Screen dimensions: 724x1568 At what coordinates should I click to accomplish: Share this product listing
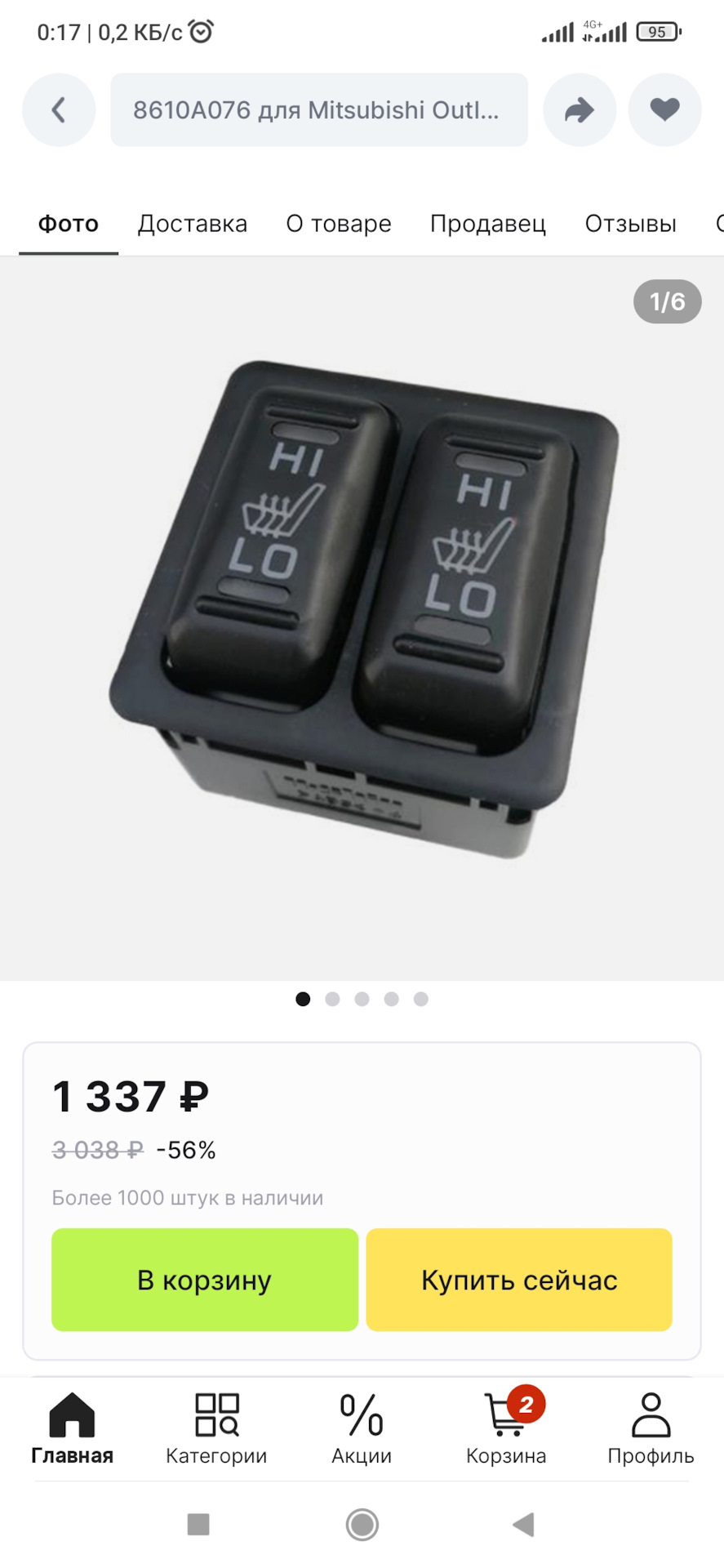[x=580, y=110]
